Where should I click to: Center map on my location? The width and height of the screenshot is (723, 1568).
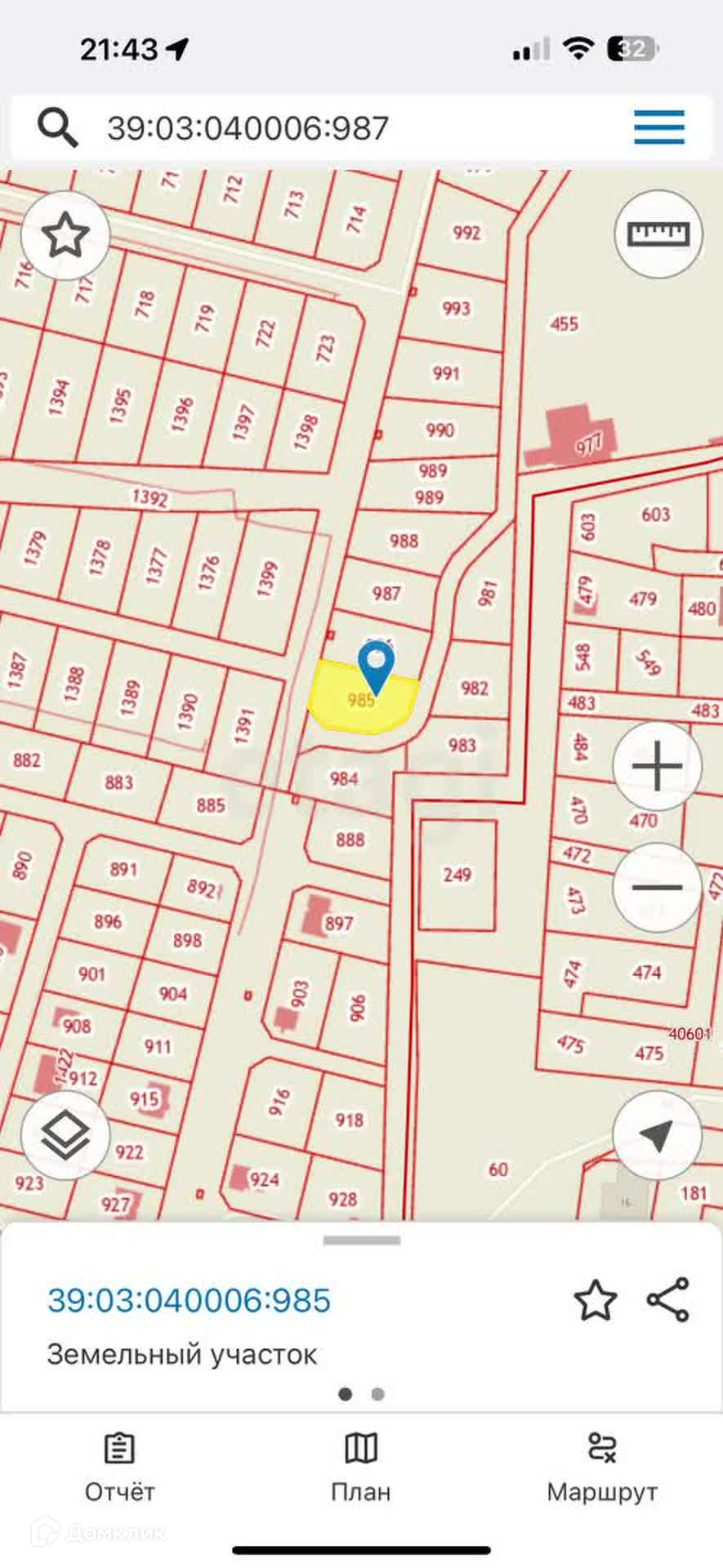[x=657, y=1135]
